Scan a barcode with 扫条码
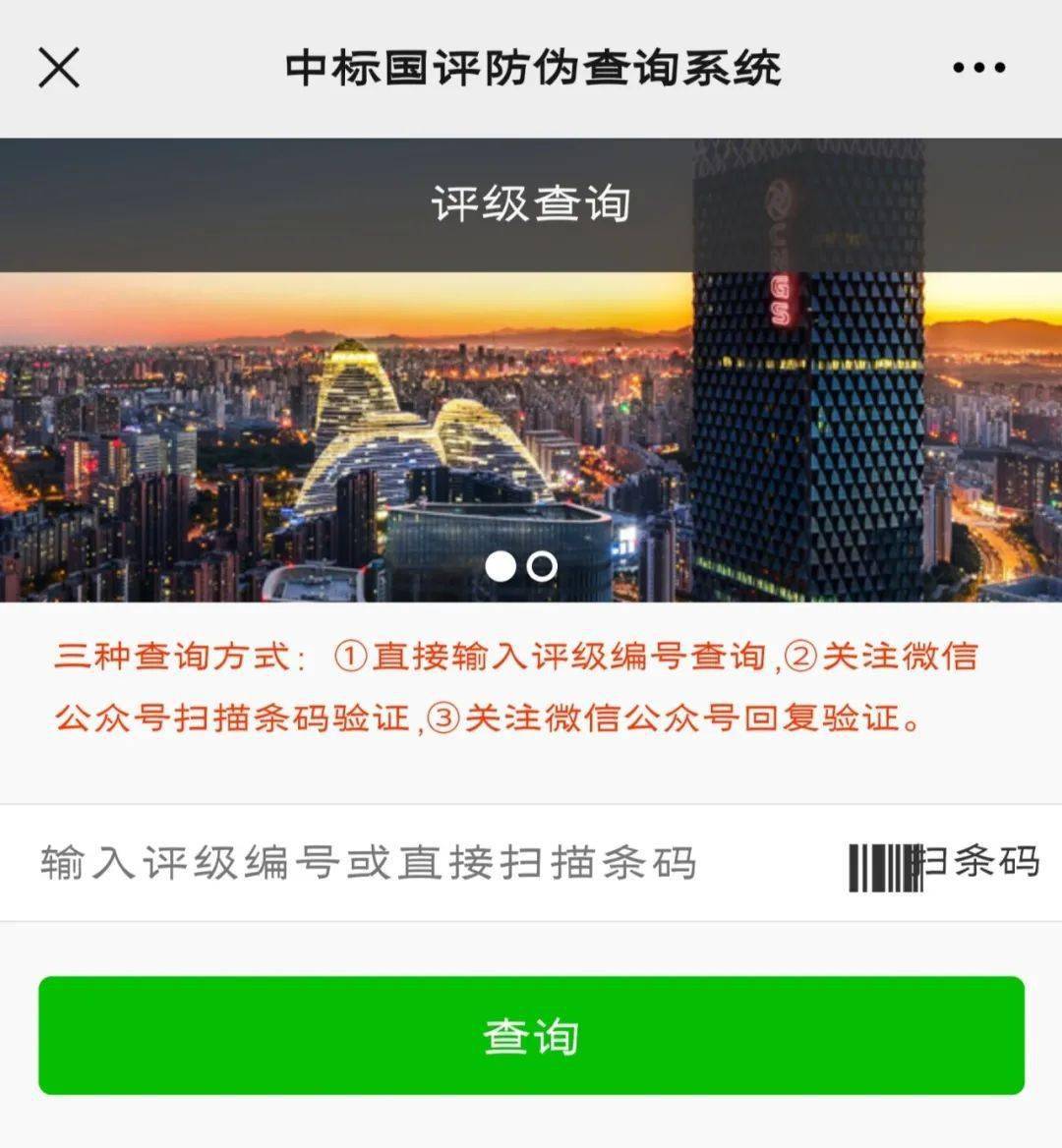 point(944,864)
